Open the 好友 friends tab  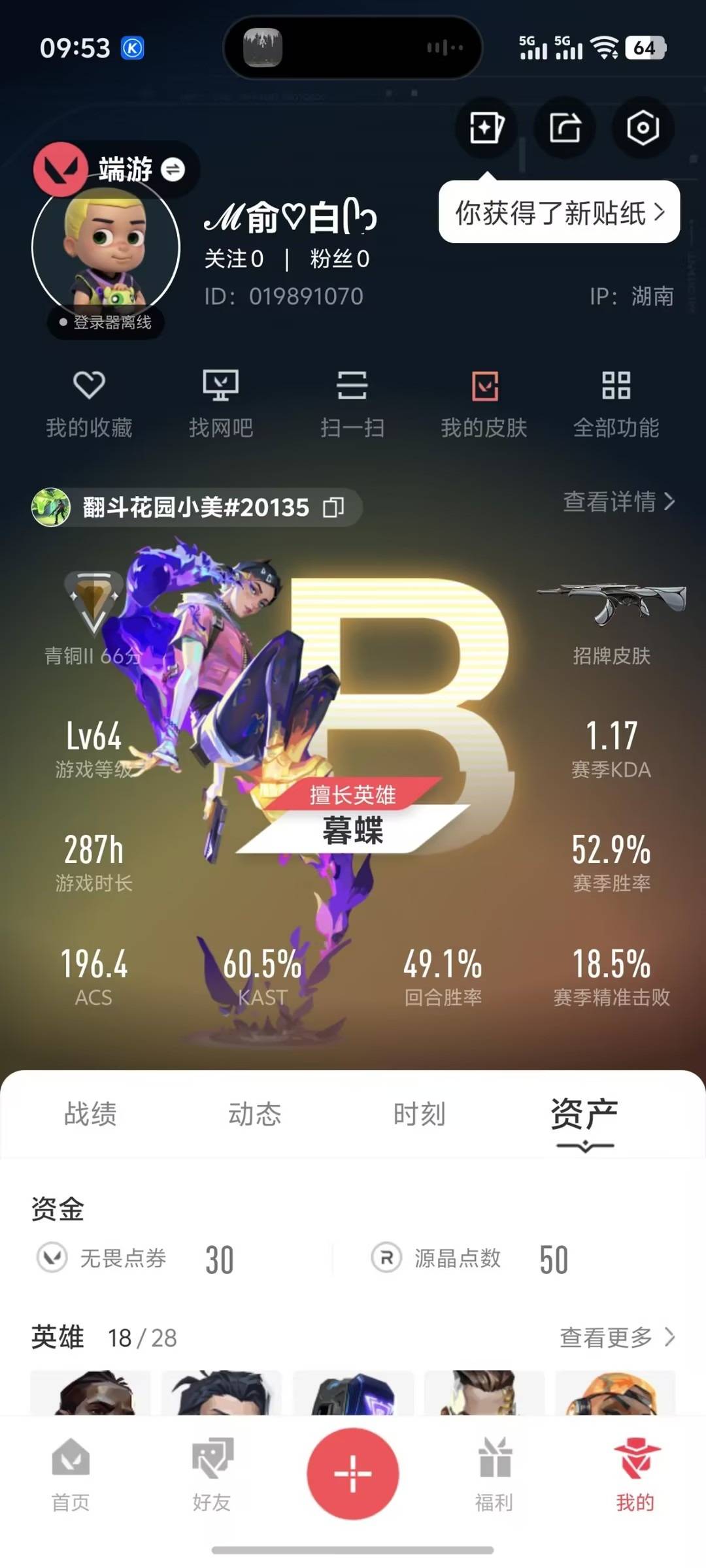tap(212, 1475)
